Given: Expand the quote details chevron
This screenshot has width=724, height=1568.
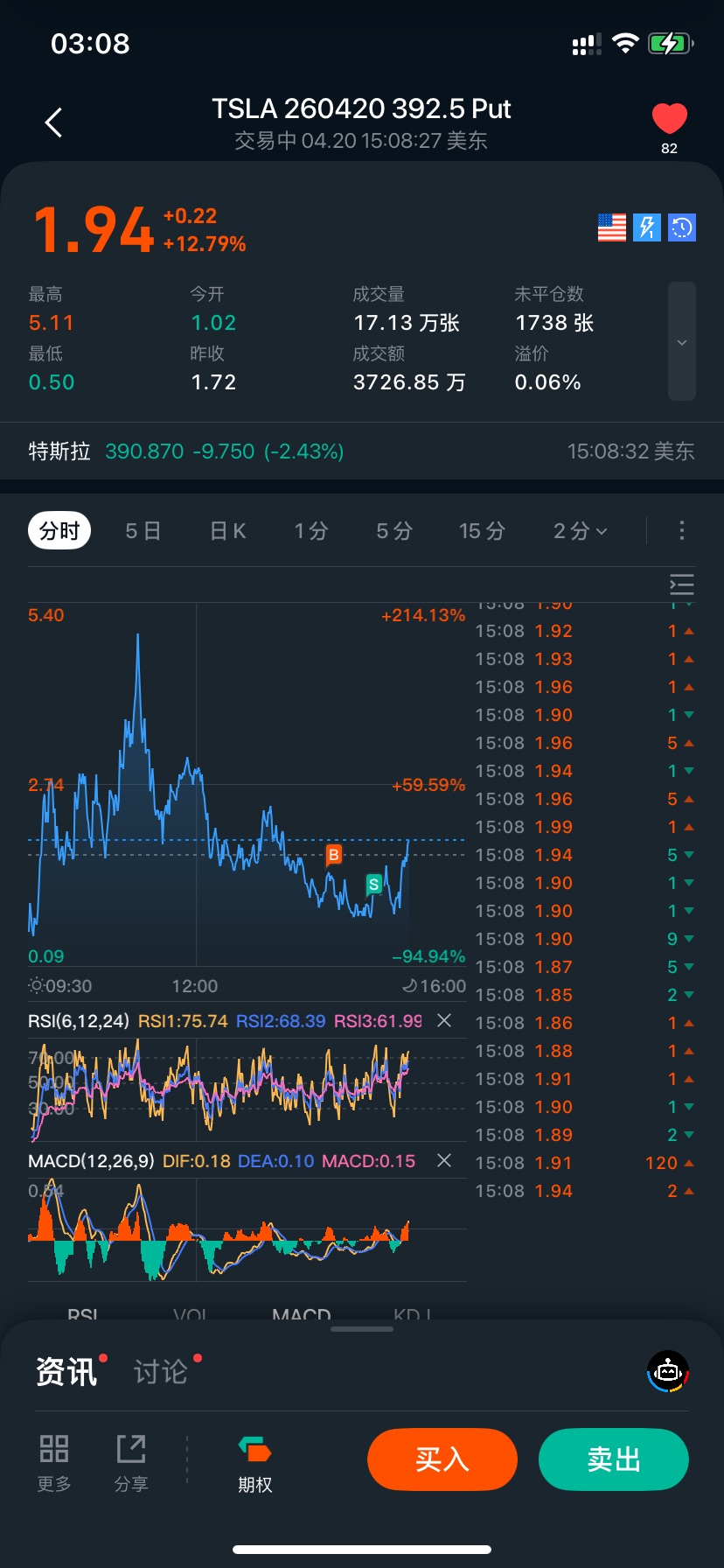Looking at the screenshot, I should click(x=681, y=341).
